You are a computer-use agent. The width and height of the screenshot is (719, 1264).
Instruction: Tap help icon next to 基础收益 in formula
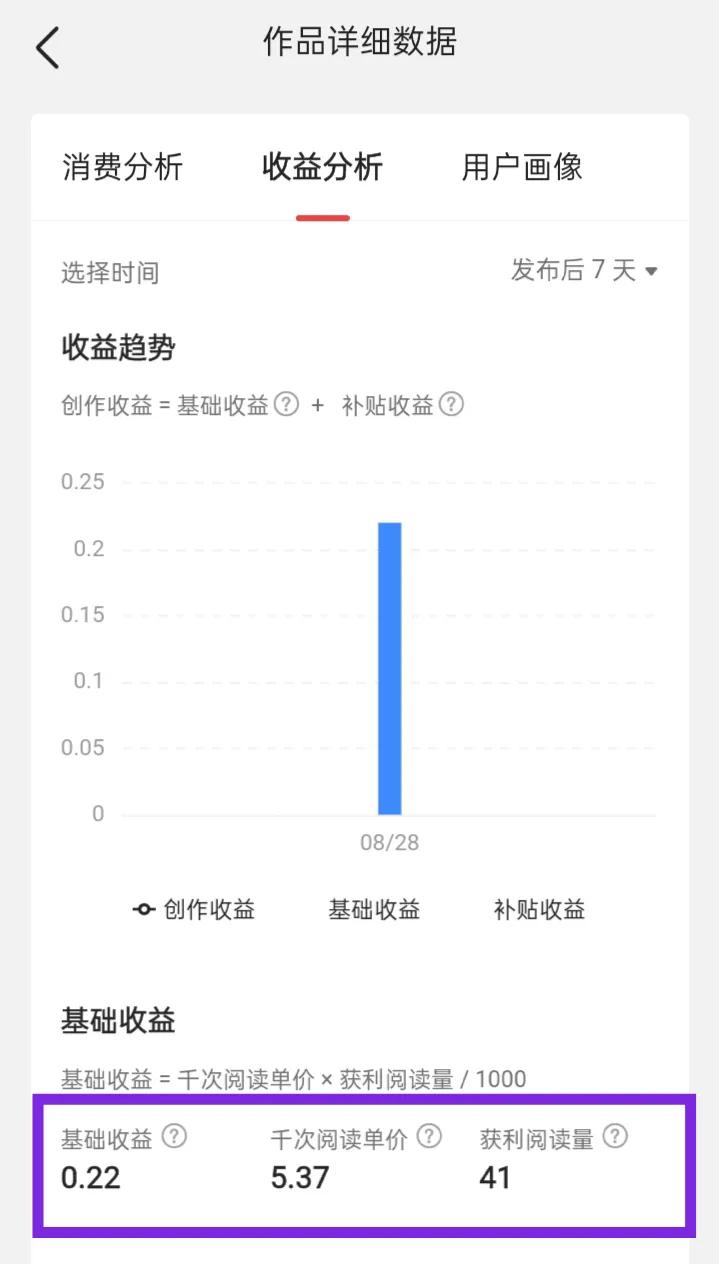tap(287, 405)
